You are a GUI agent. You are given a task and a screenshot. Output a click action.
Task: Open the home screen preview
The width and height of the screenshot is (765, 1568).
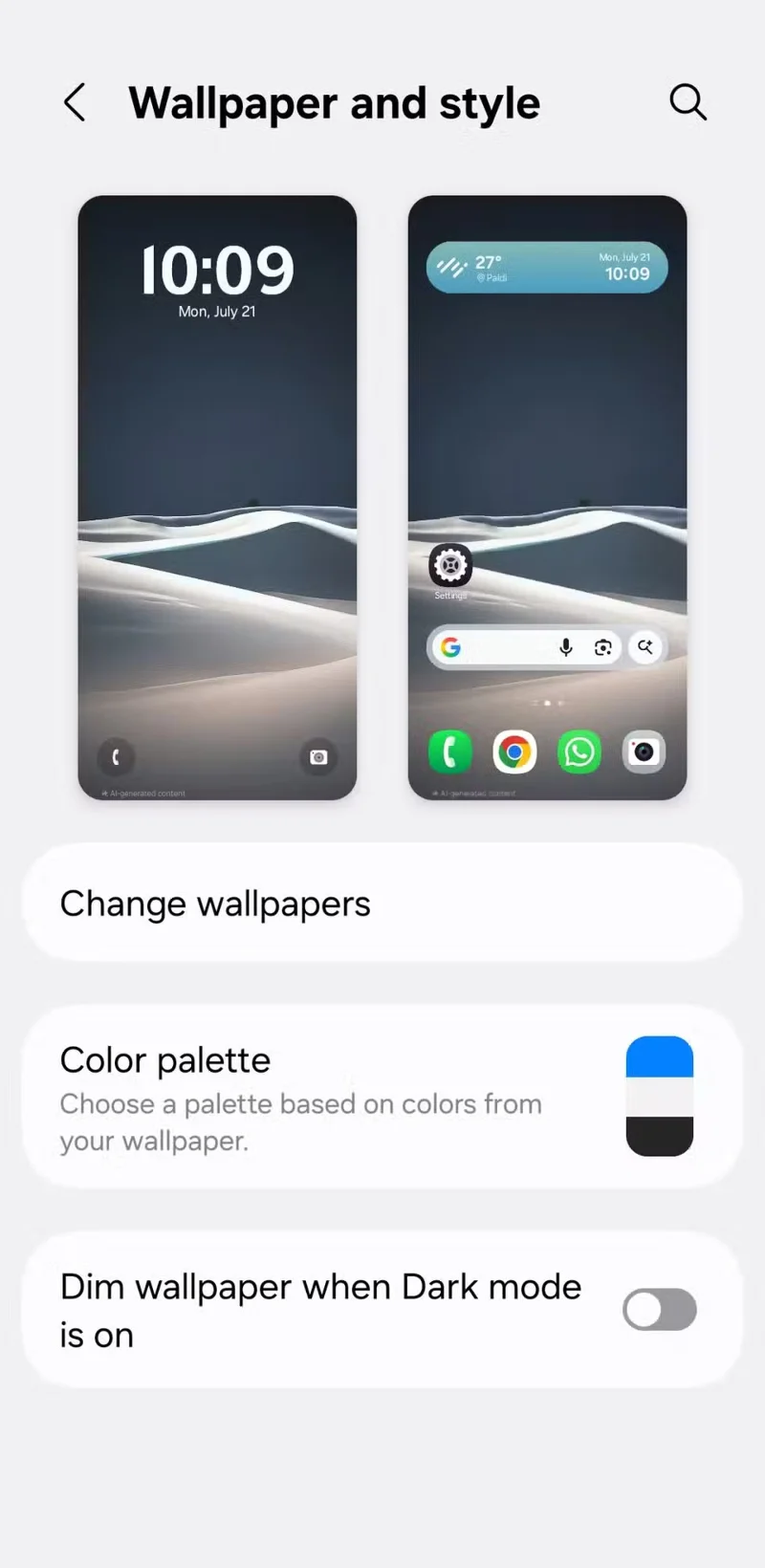(547, 497)
